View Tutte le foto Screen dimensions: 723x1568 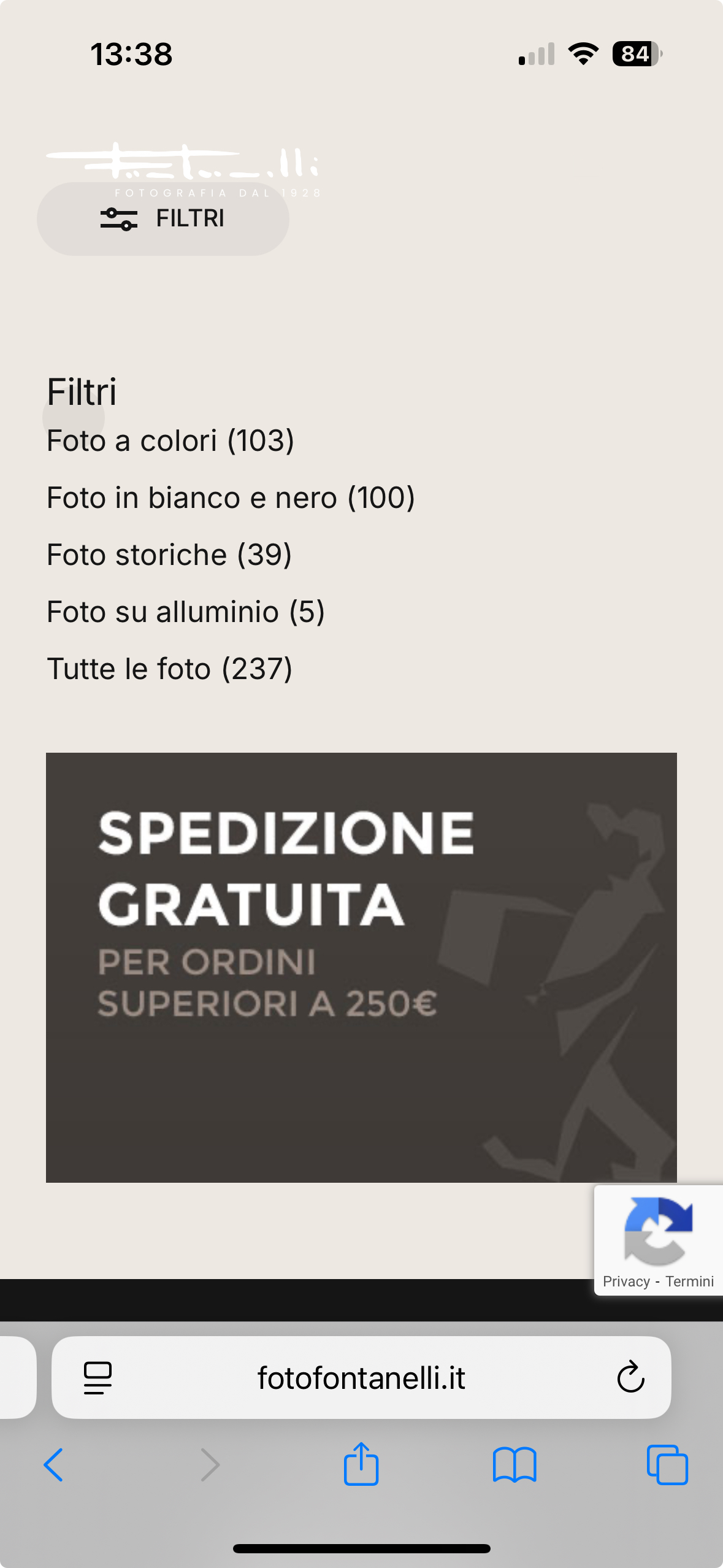169,669
